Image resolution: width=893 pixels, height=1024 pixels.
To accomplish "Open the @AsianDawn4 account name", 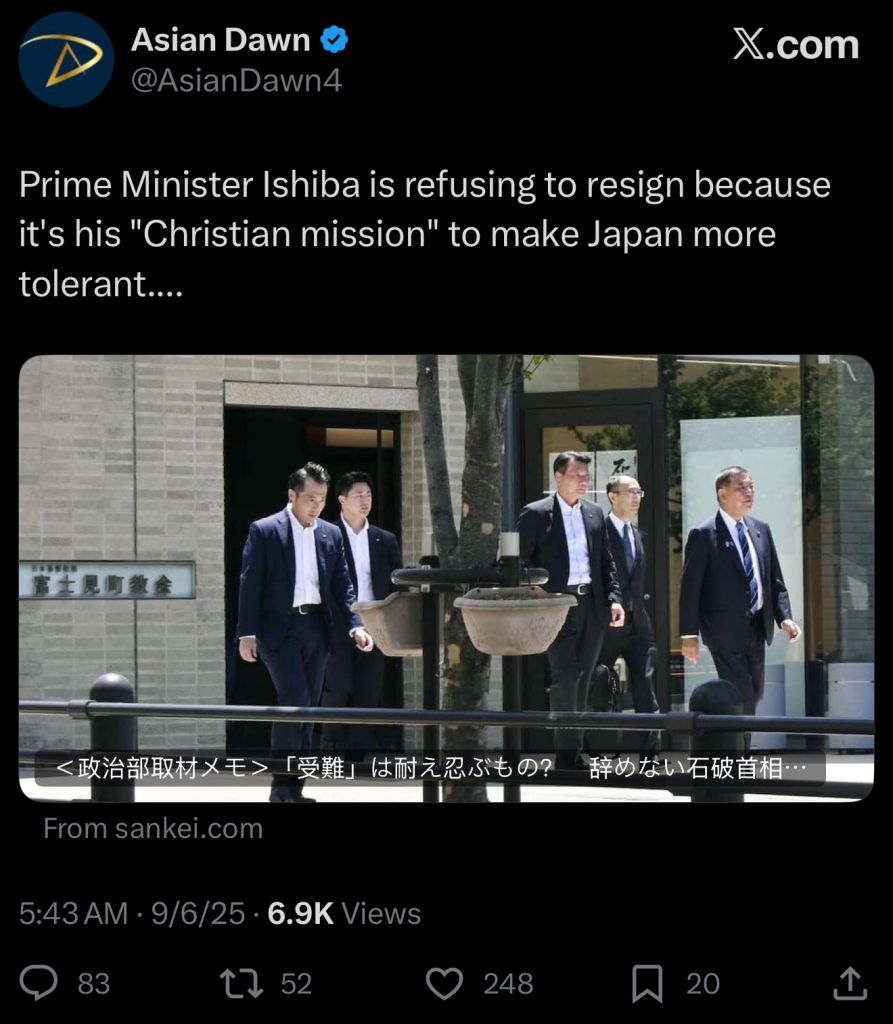I will tap(237, 82).
